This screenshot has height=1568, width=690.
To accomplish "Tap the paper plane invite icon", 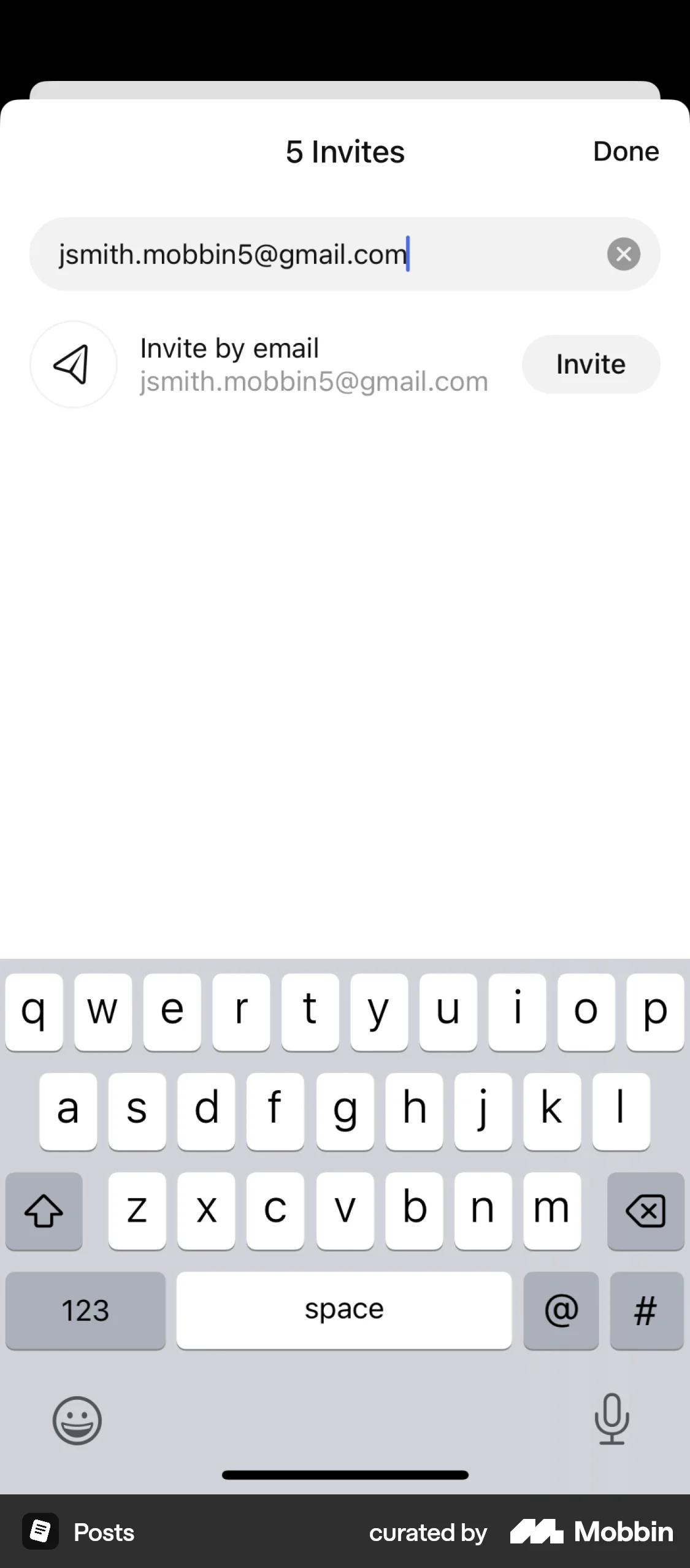I will [x=73, y=364].
